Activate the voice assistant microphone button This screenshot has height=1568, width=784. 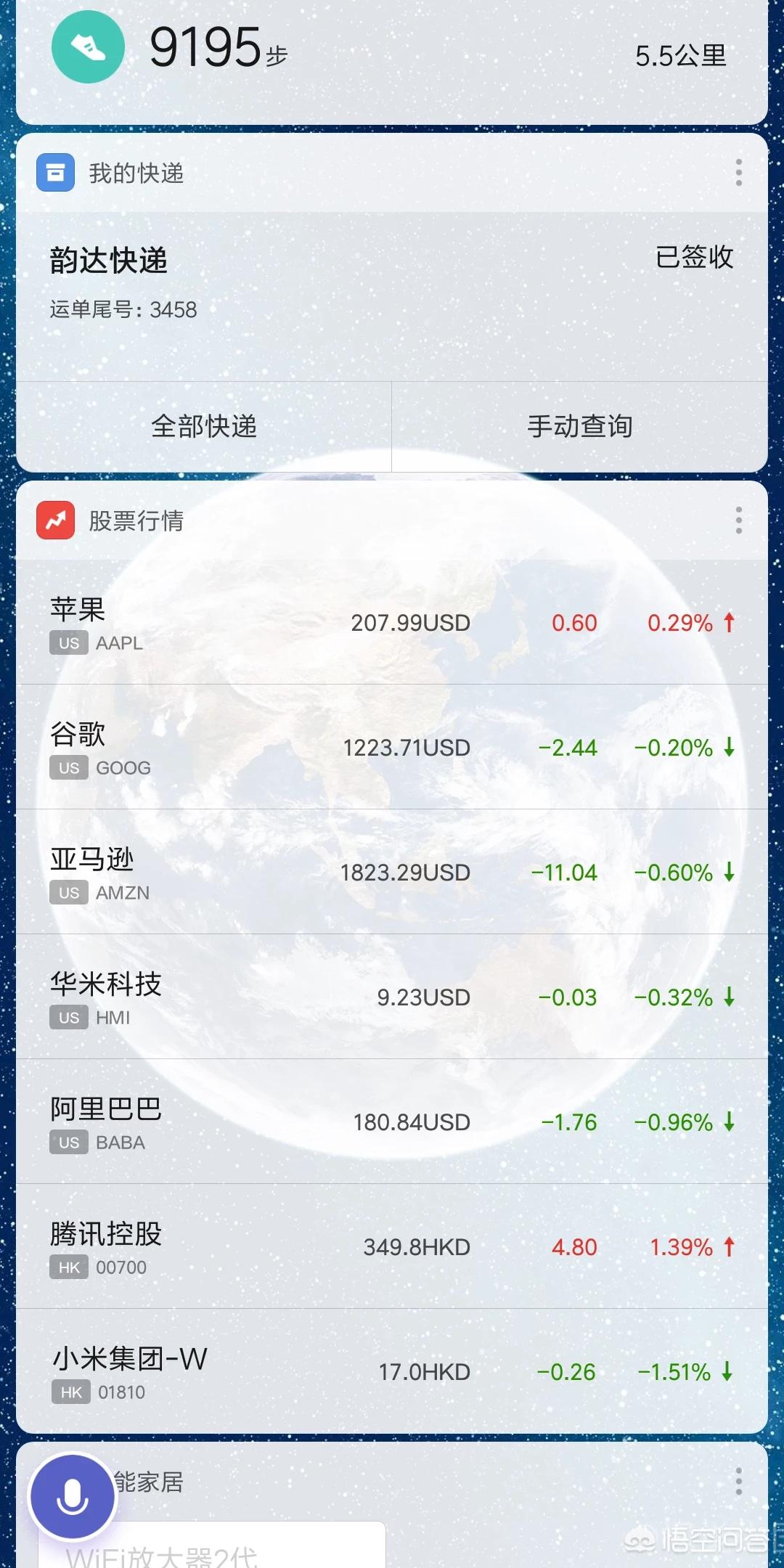[73, 1497]
